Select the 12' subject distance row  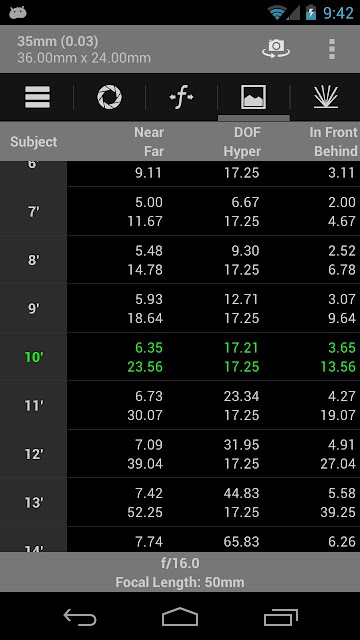[180, 454]
